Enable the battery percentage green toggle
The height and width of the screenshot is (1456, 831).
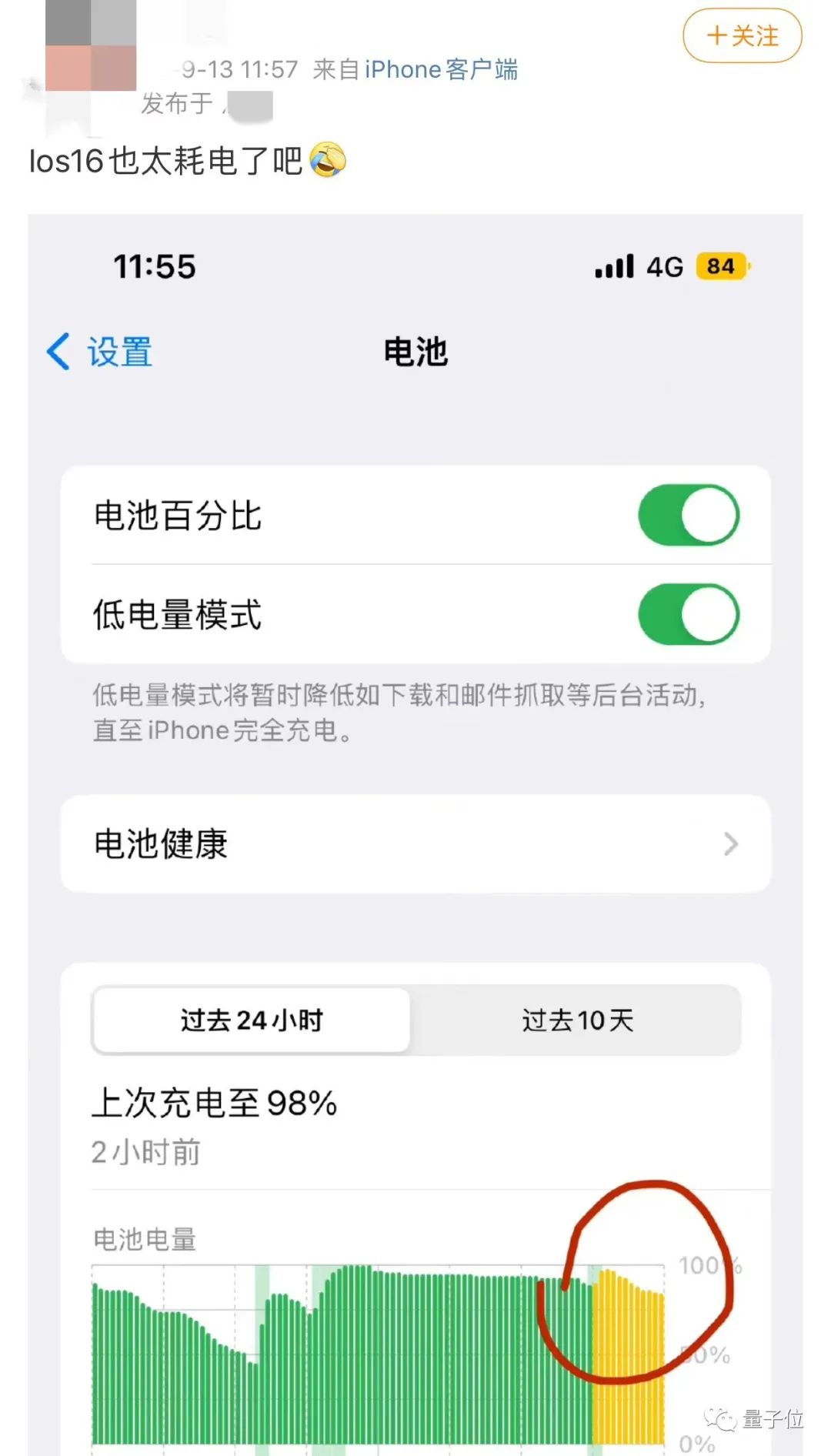pos(687,516)
